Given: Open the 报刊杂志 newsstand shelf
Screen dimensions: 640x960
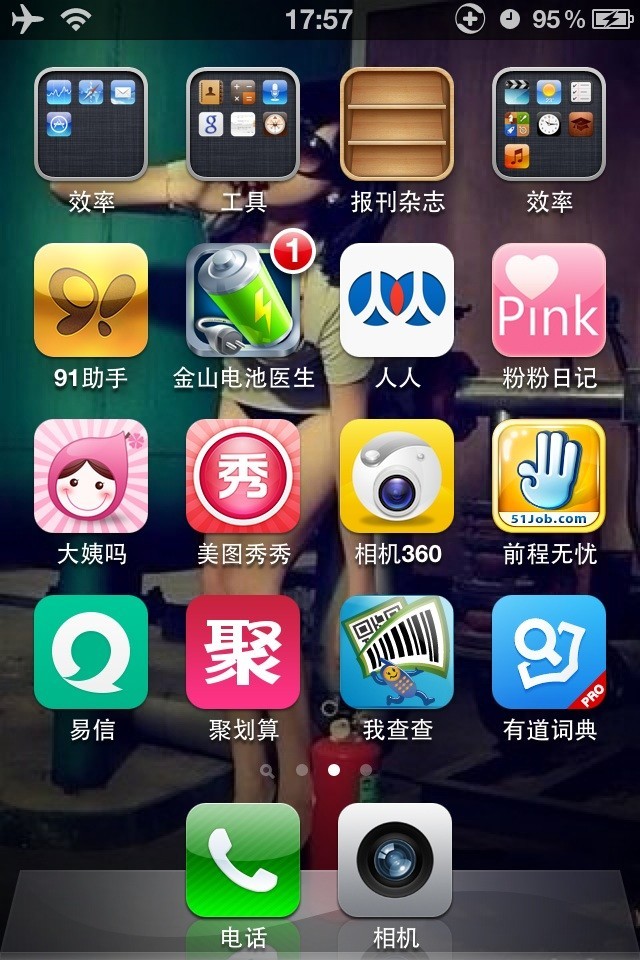Looking at the screenshot, I should 397,124.
